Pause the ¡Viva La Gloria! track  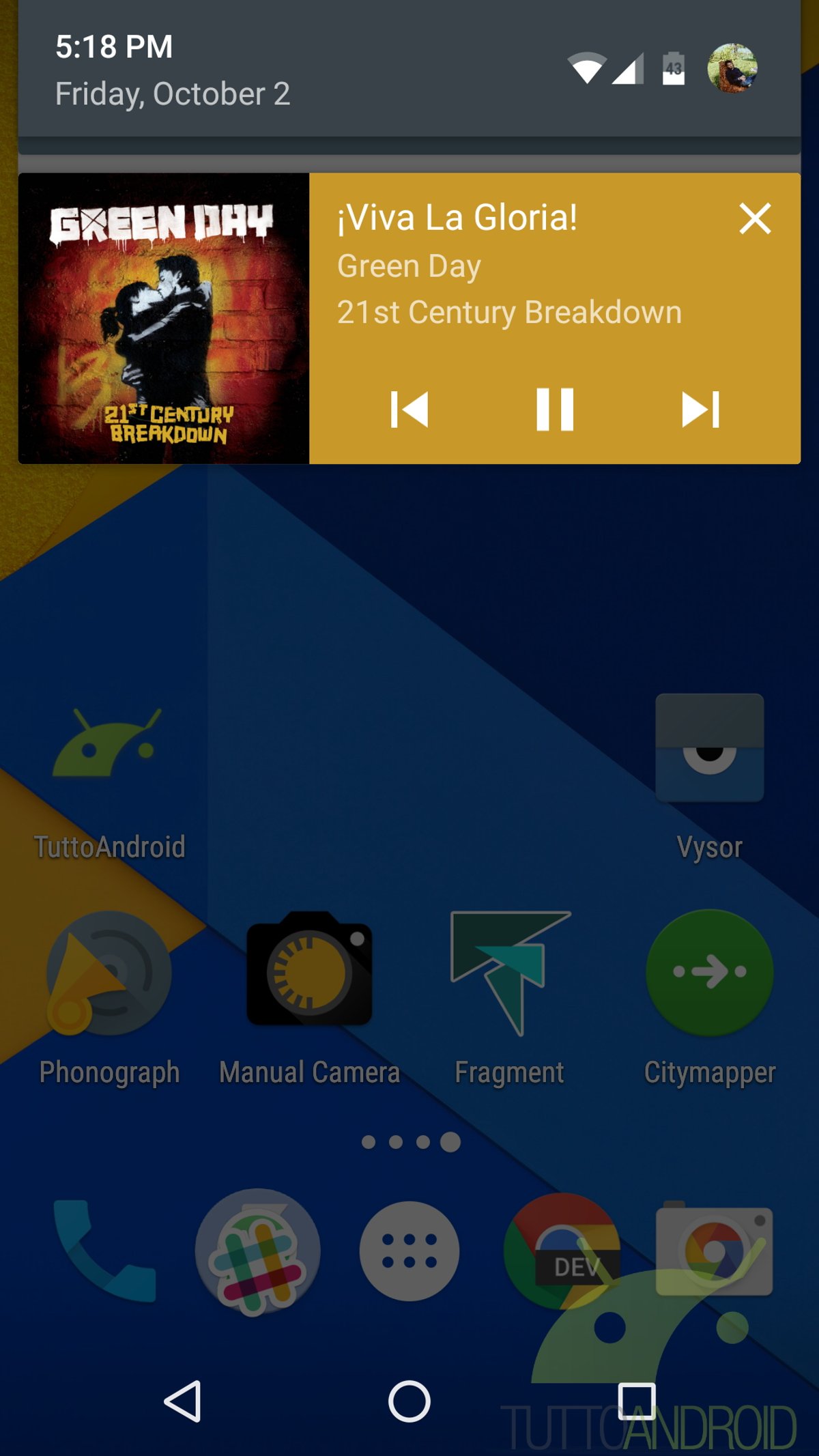(x=554, y=410)
